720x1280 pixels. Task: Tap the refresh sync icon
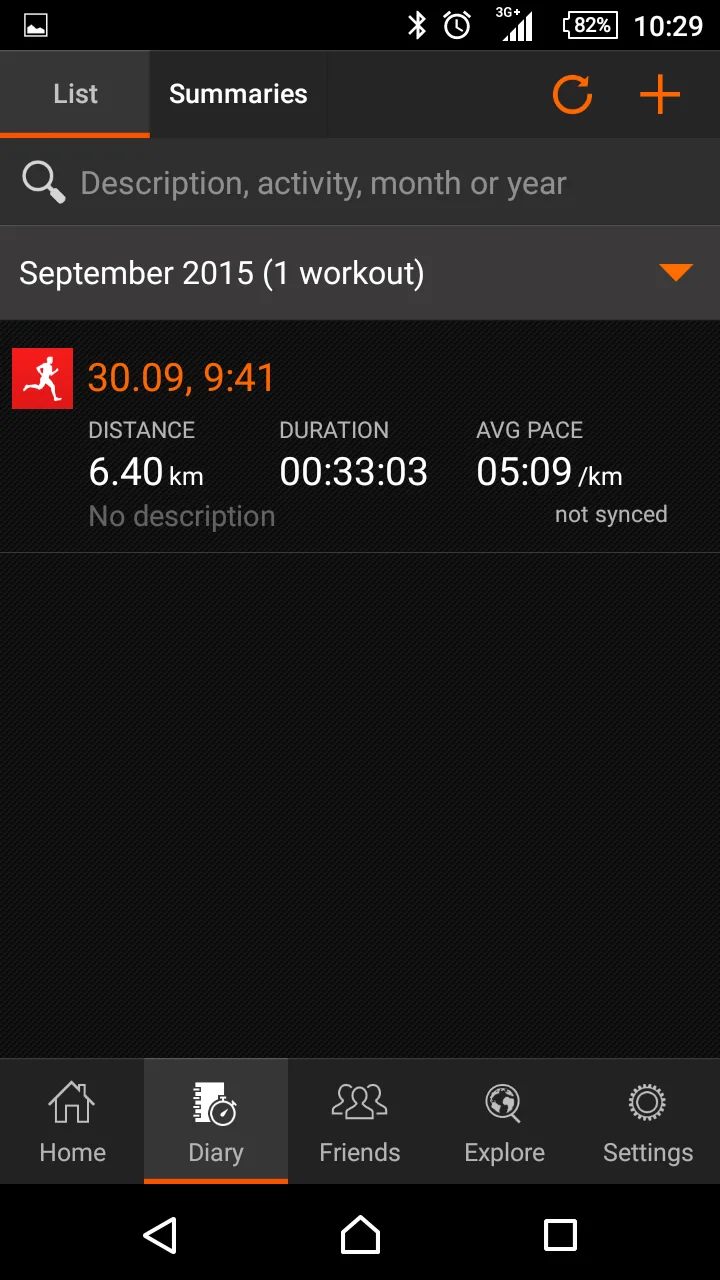[x=572, y=95]
